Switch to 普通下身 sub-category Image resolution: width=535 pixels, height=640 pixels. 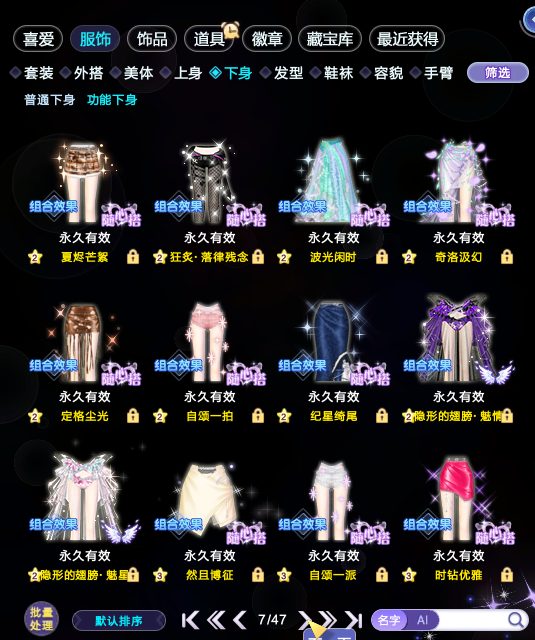click(49, 100)
